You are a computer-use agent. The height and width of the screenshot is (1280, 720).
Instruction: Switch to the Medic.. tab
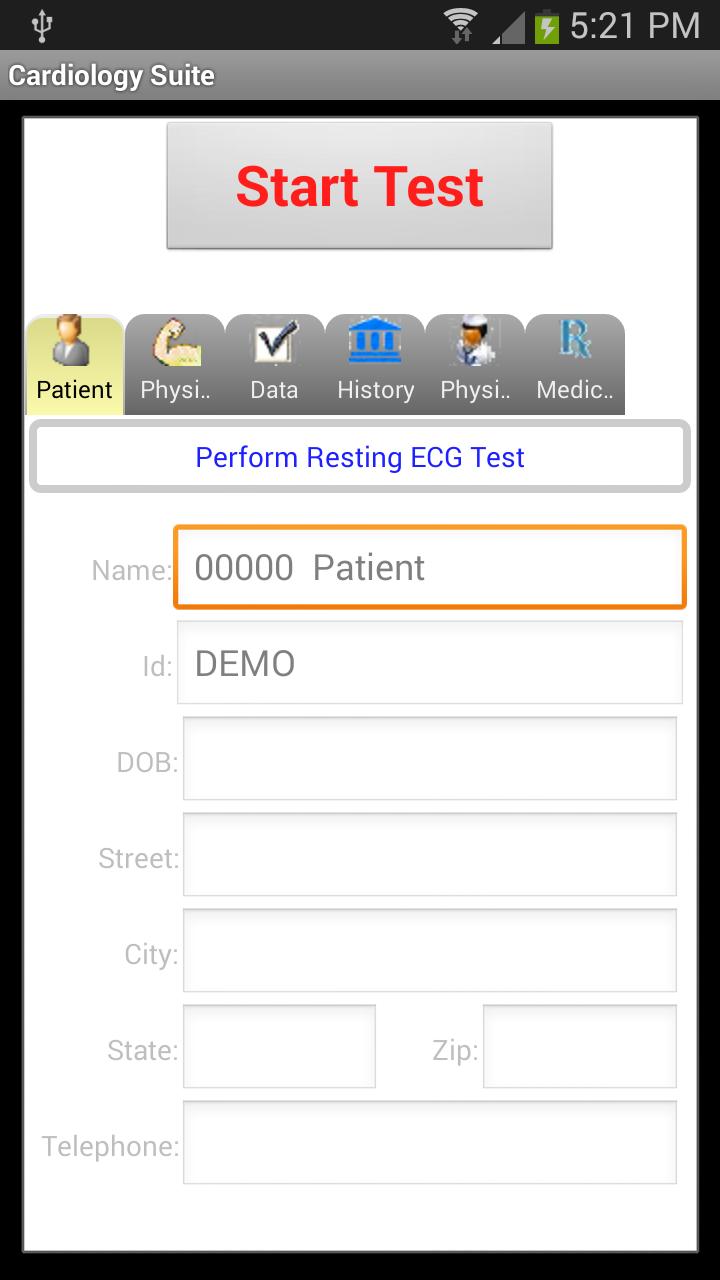[x=575, y=365]
